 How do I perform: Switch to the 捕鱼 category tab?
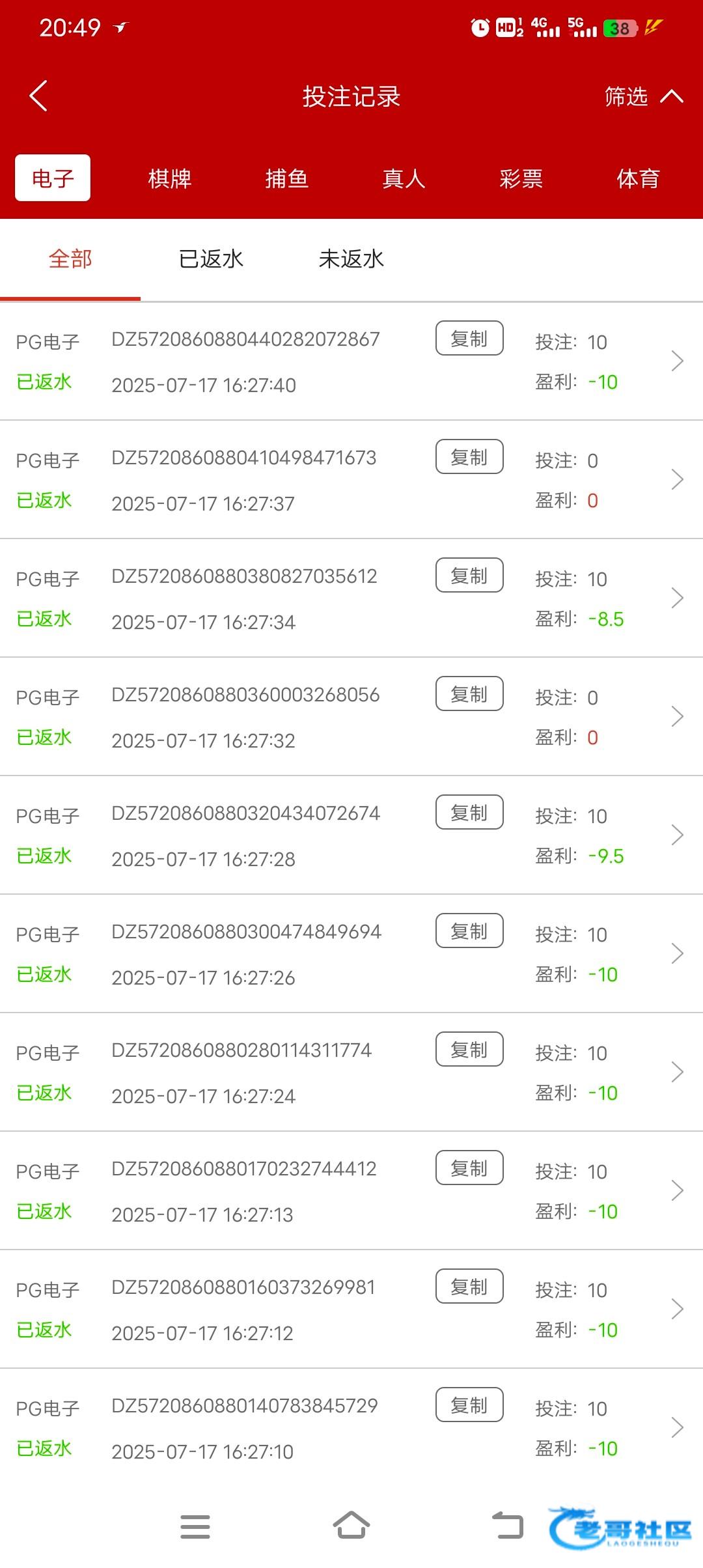[x=286, y=178]
